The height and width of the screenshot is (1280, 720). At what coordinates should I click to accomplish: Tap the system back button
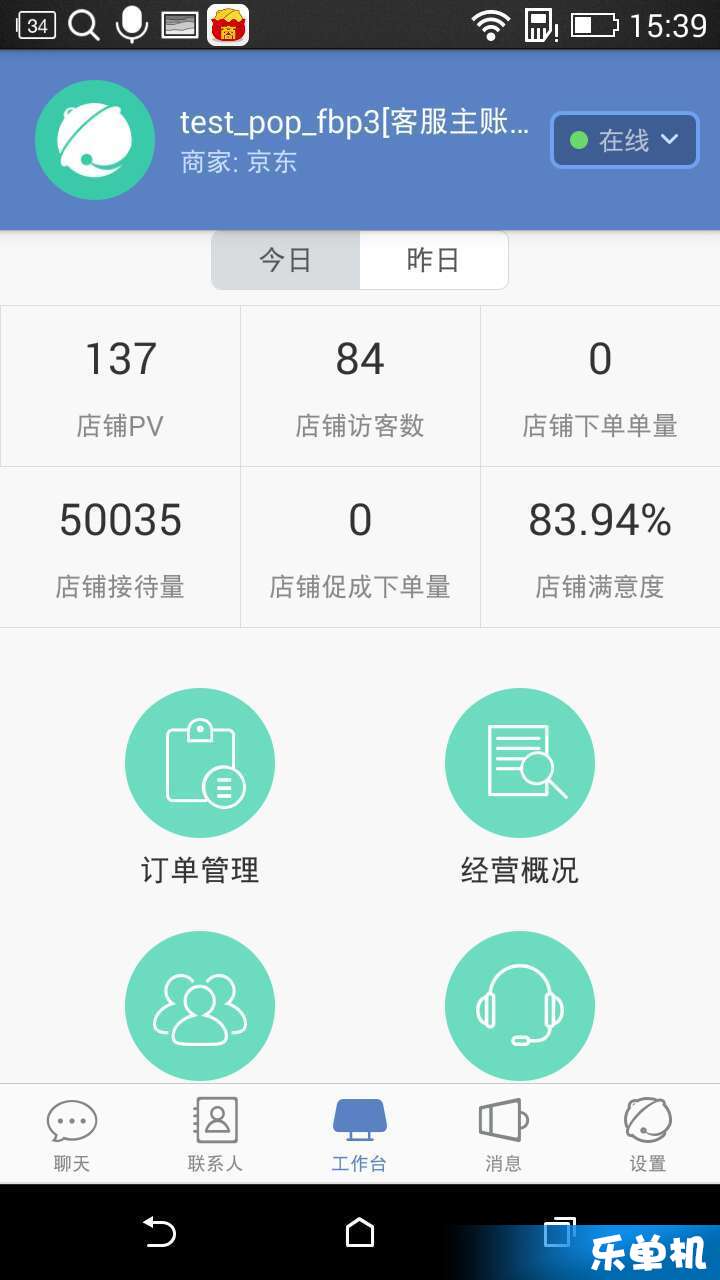pos(160,1232)
